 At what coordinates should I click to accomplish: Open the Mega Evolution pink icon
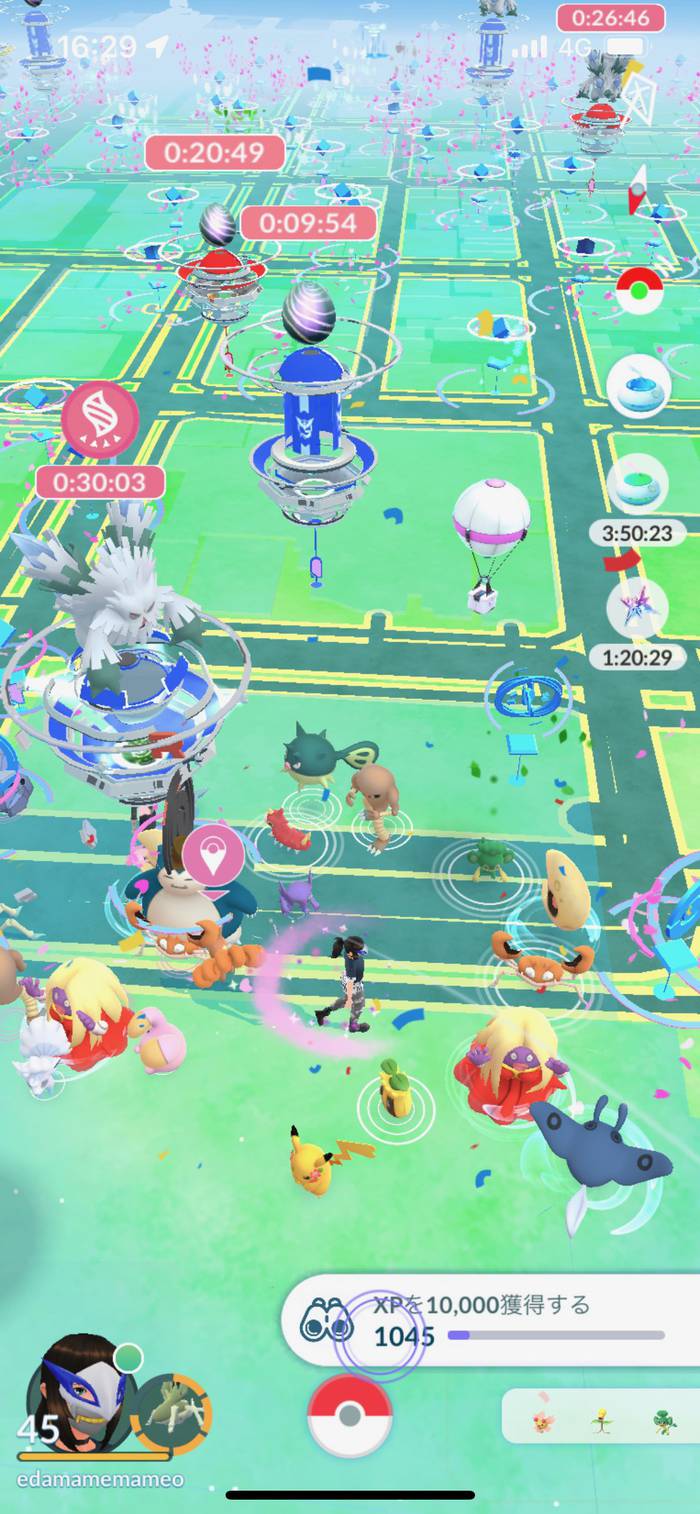pyautogui.click(x=100, y=420)
